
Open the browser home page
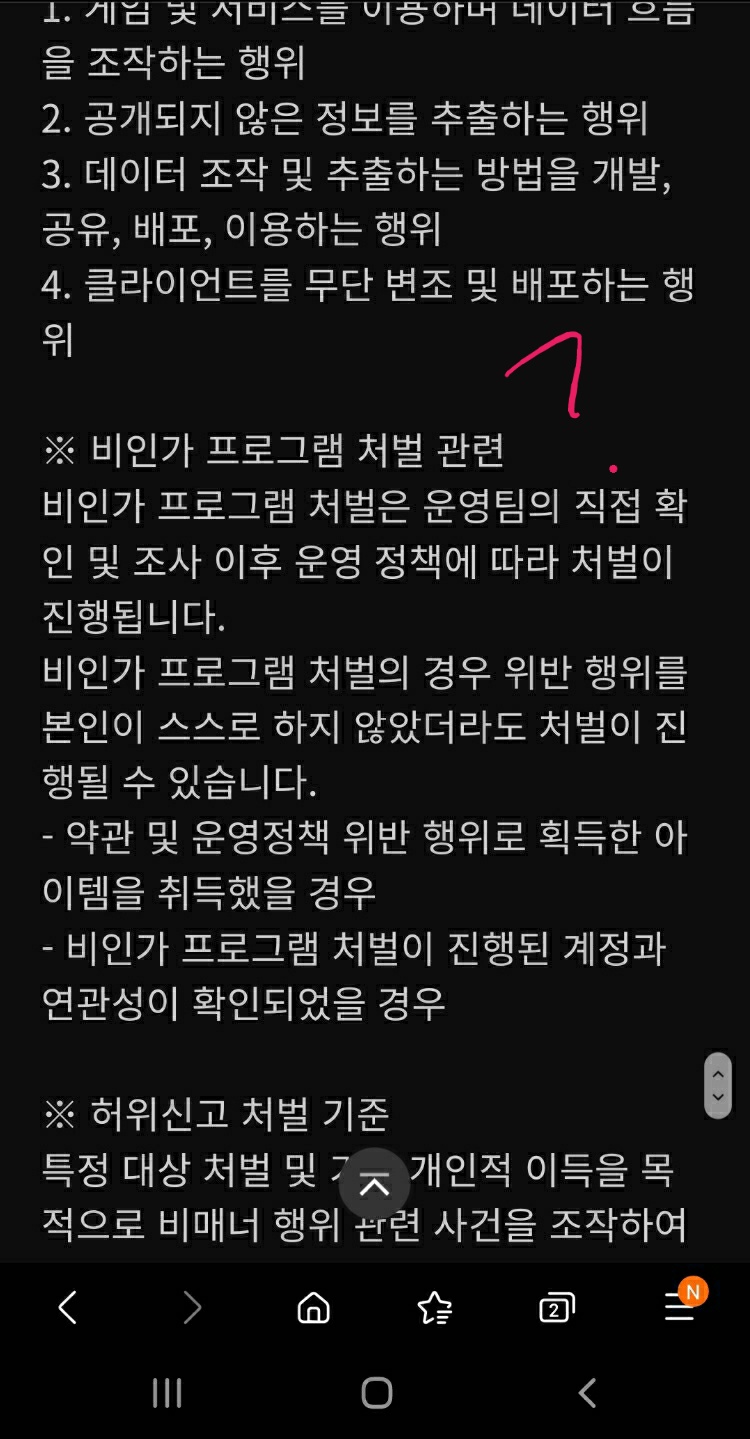(x=314, y=1307)
